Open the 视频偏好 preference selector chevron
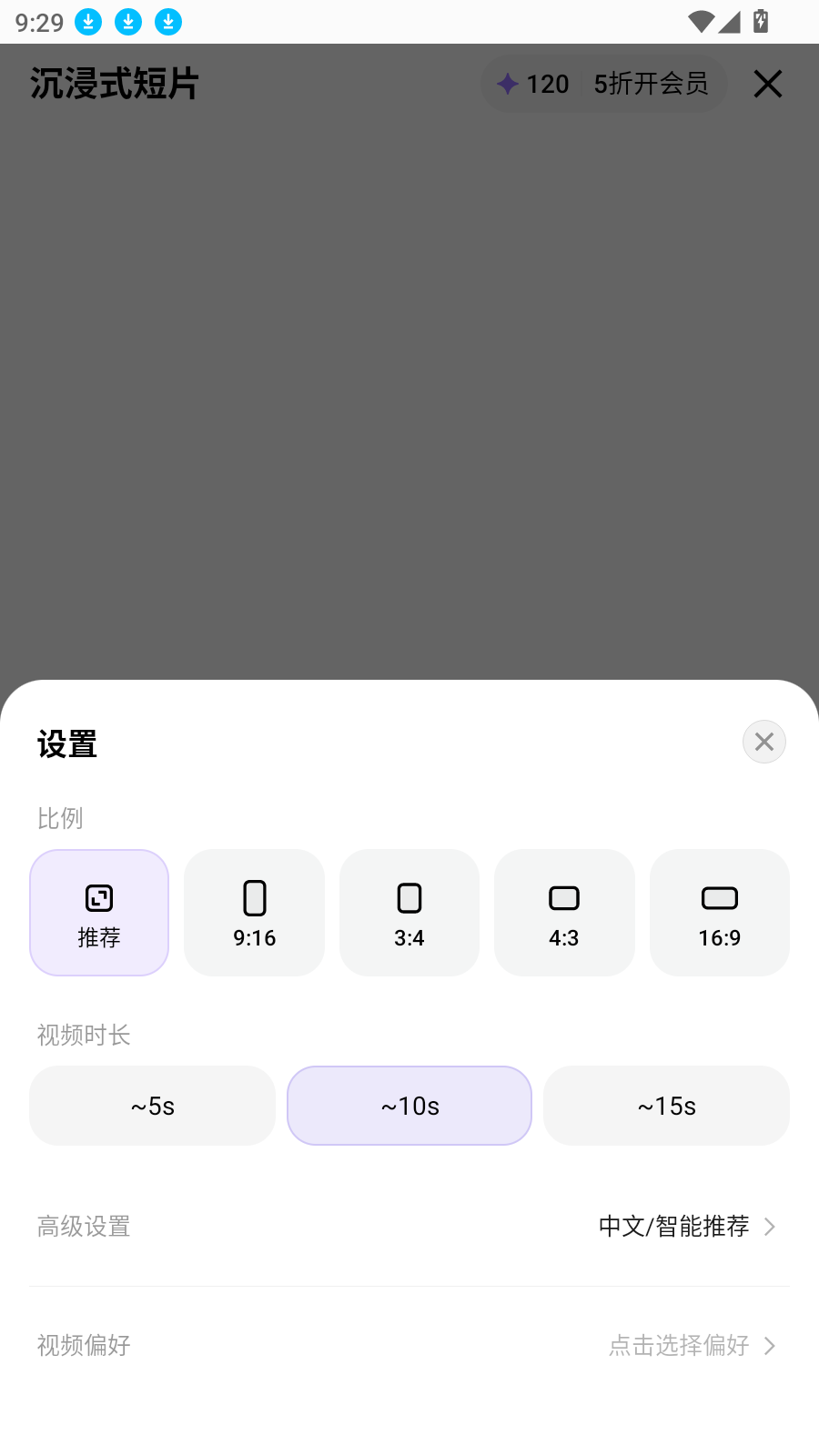The image size is (819, 1456). [x=770, y=1346]
